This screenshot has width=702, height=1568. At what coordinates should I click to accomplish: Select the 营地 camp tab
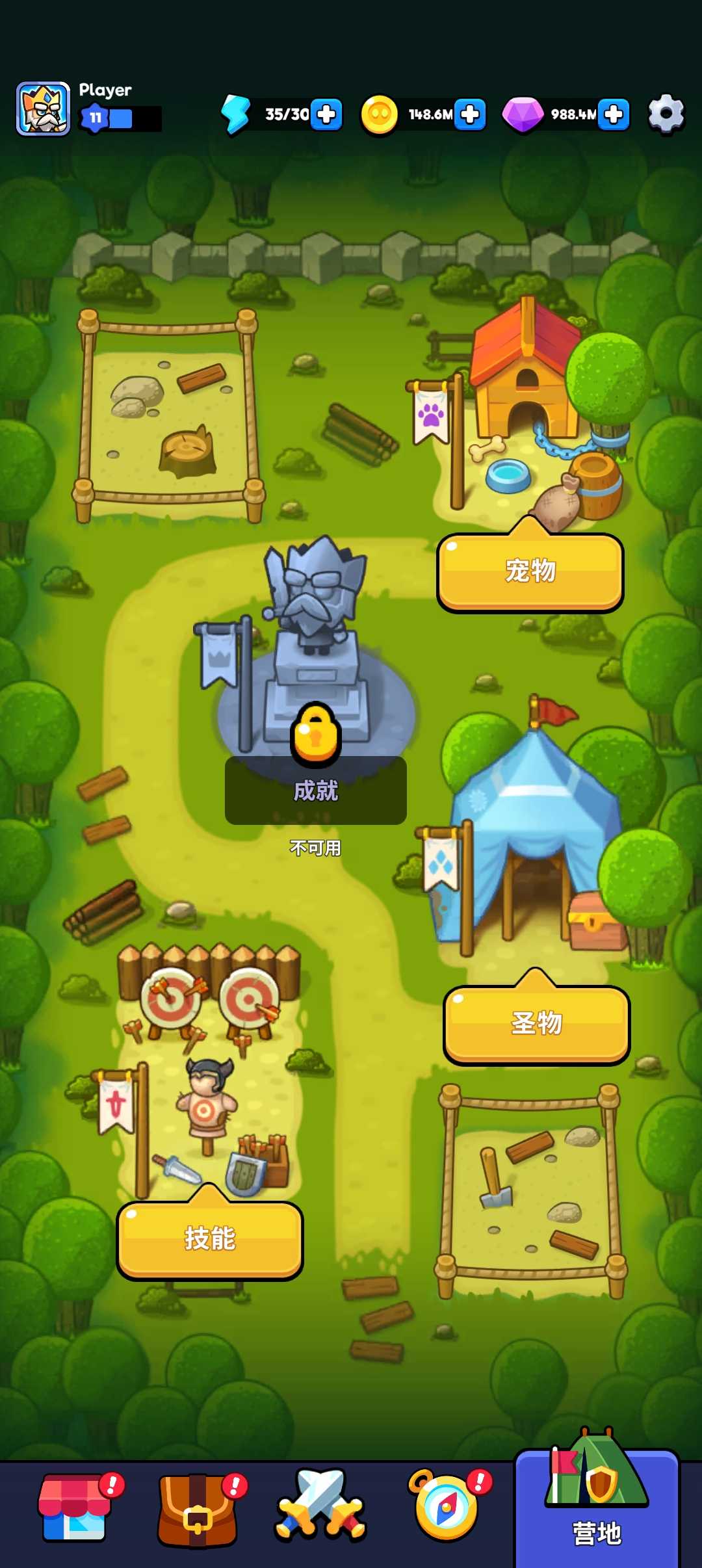coord(597,1508)
